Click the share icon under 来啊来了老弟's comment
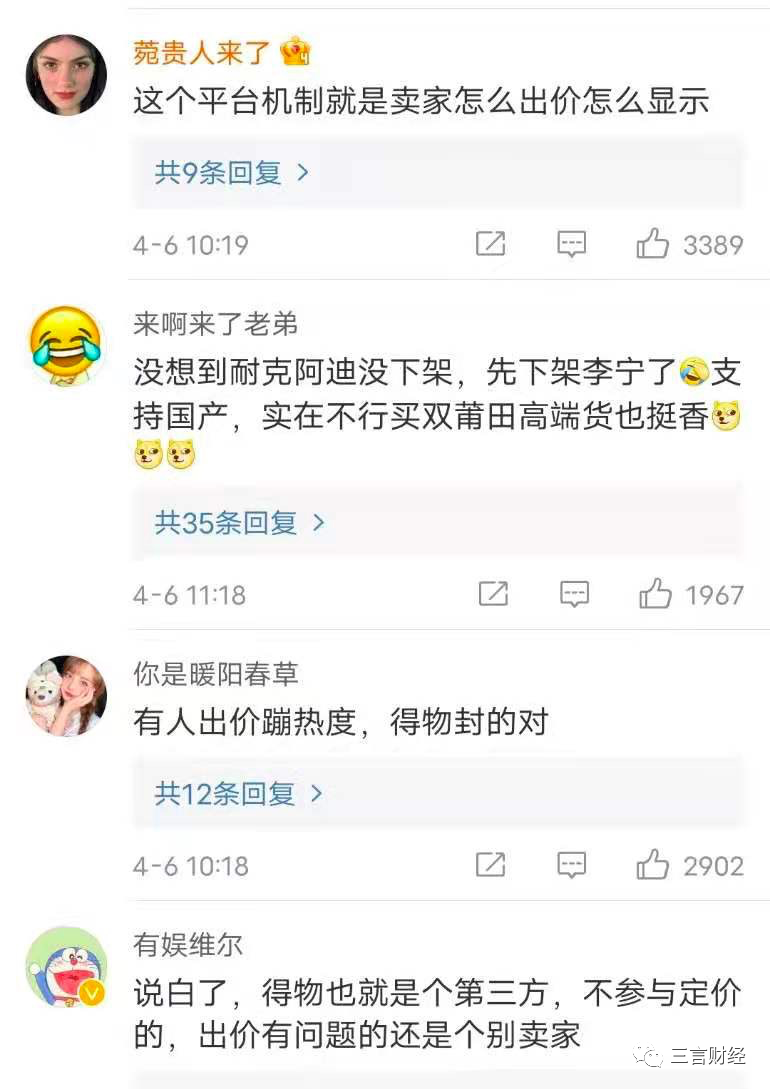The height and width of the screenshot is (1089, 770). click(x=492, y=594)
